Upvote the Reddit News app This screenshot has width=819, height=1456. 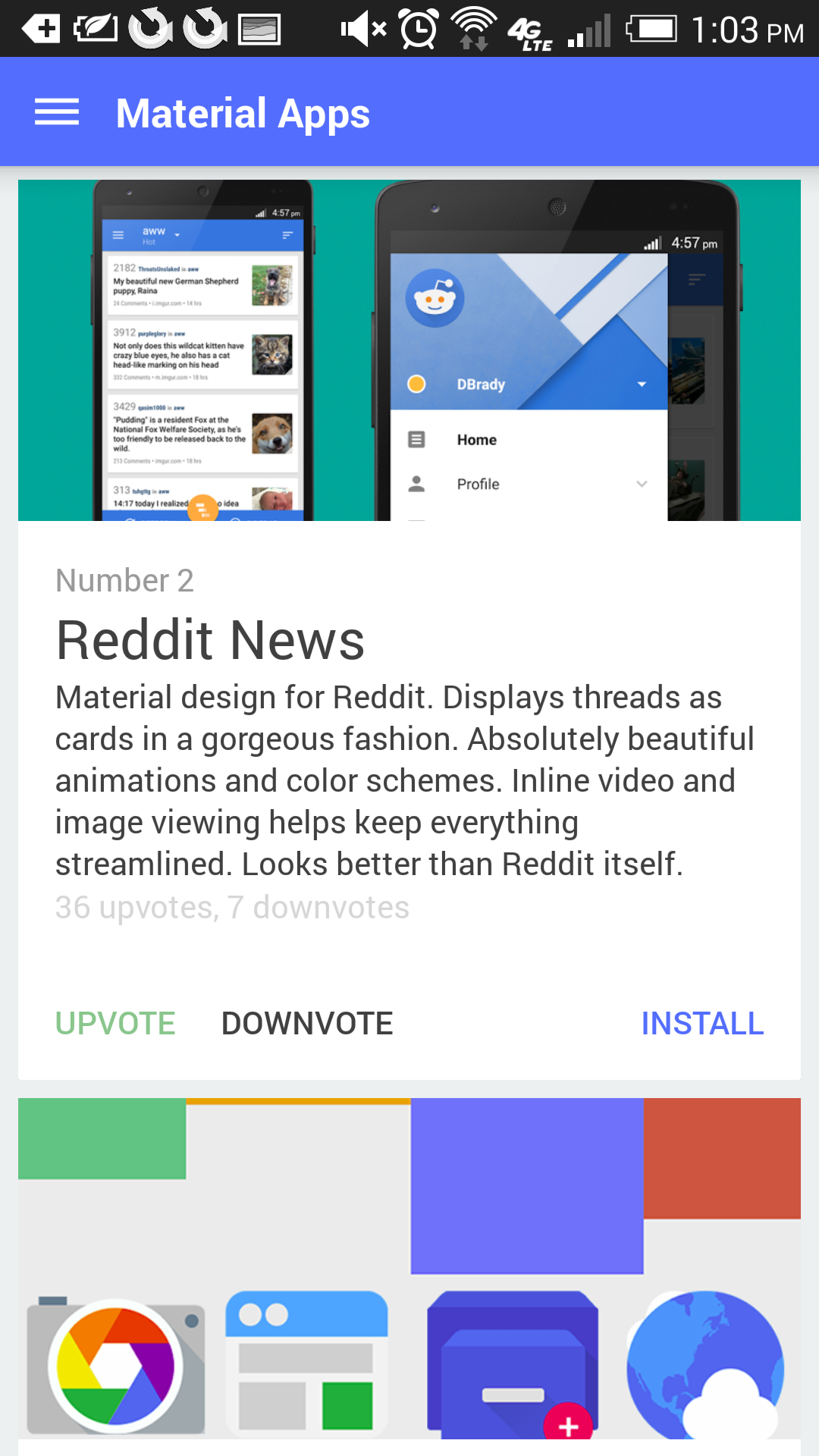point(115,1023)
